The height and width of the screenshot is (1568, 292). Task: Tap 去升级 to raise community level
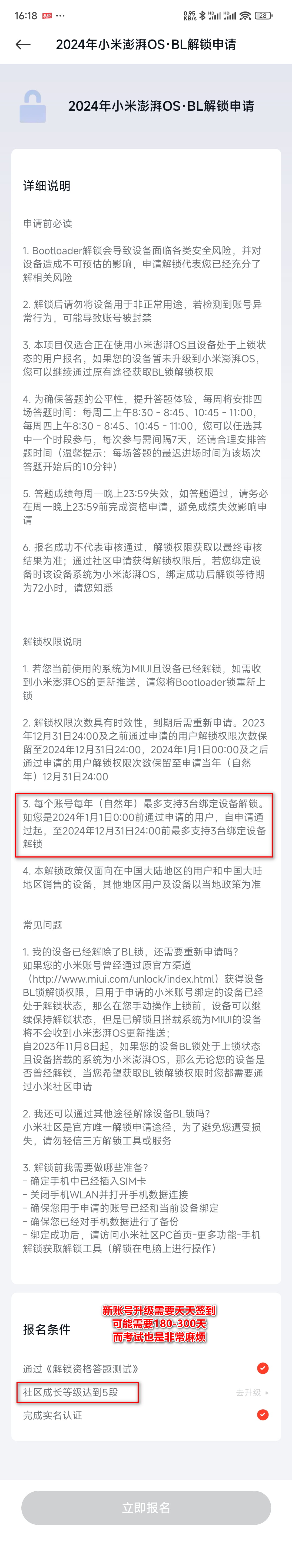pos(251,1392)
